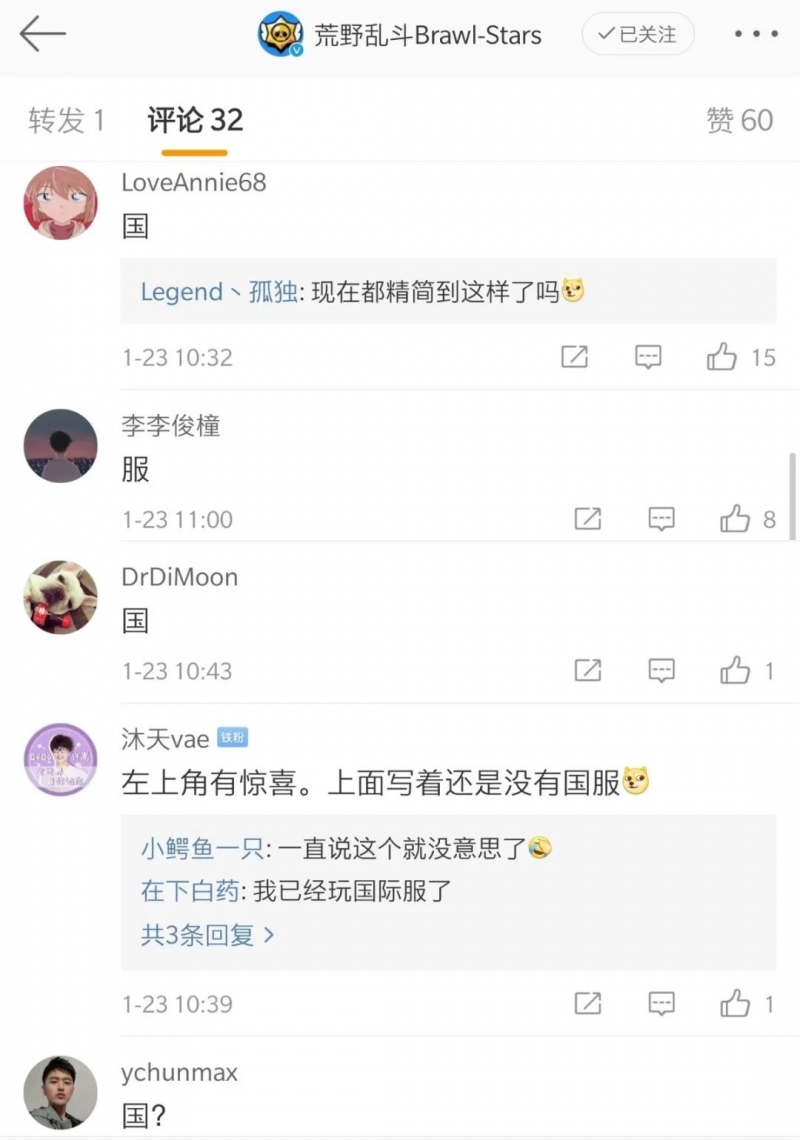Like DrDiMoon's comment
Screen dimensions: 800x1140
coord(735,671)
